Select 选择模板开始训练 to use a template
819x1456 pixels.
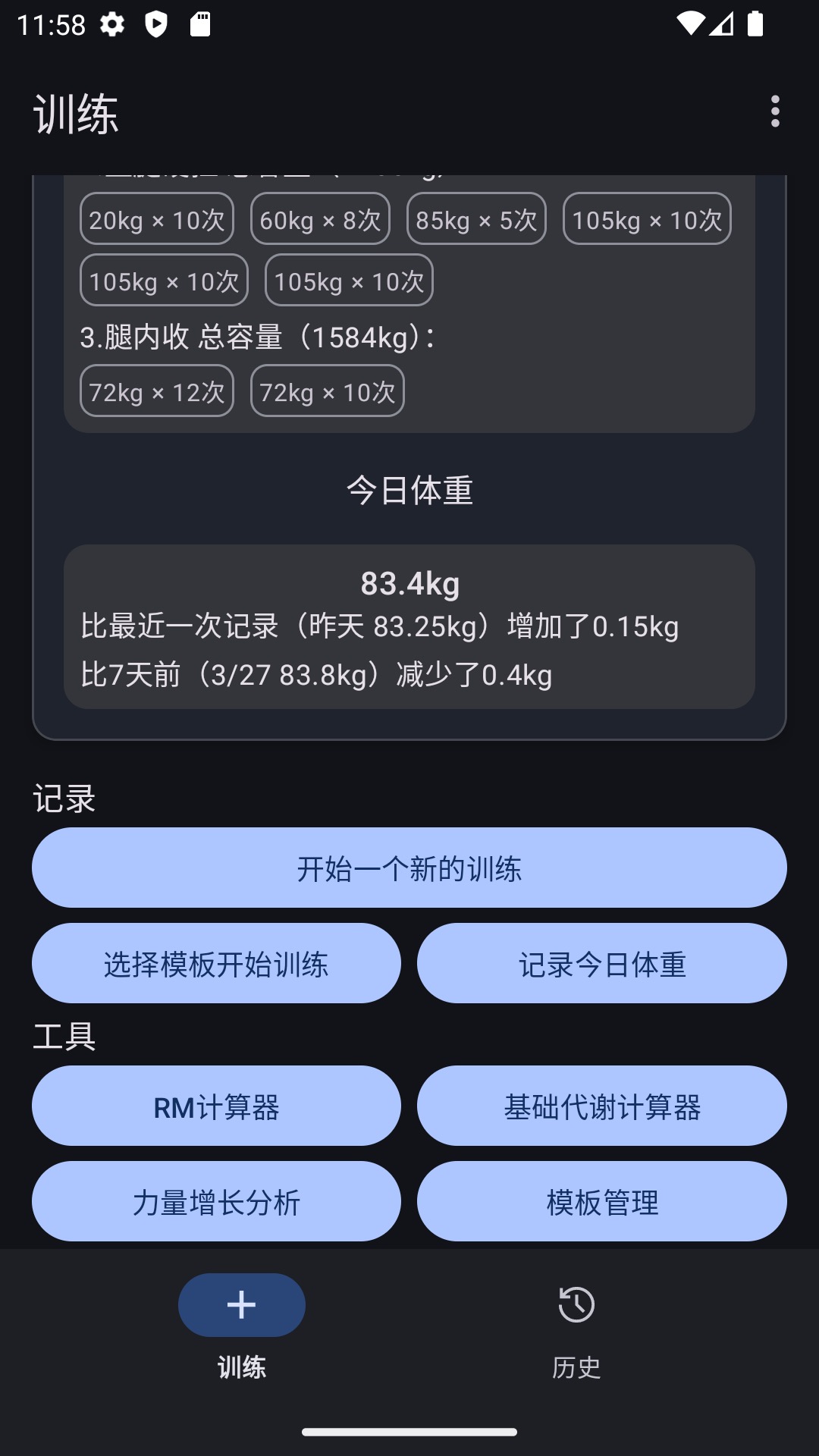pos(216,964)
